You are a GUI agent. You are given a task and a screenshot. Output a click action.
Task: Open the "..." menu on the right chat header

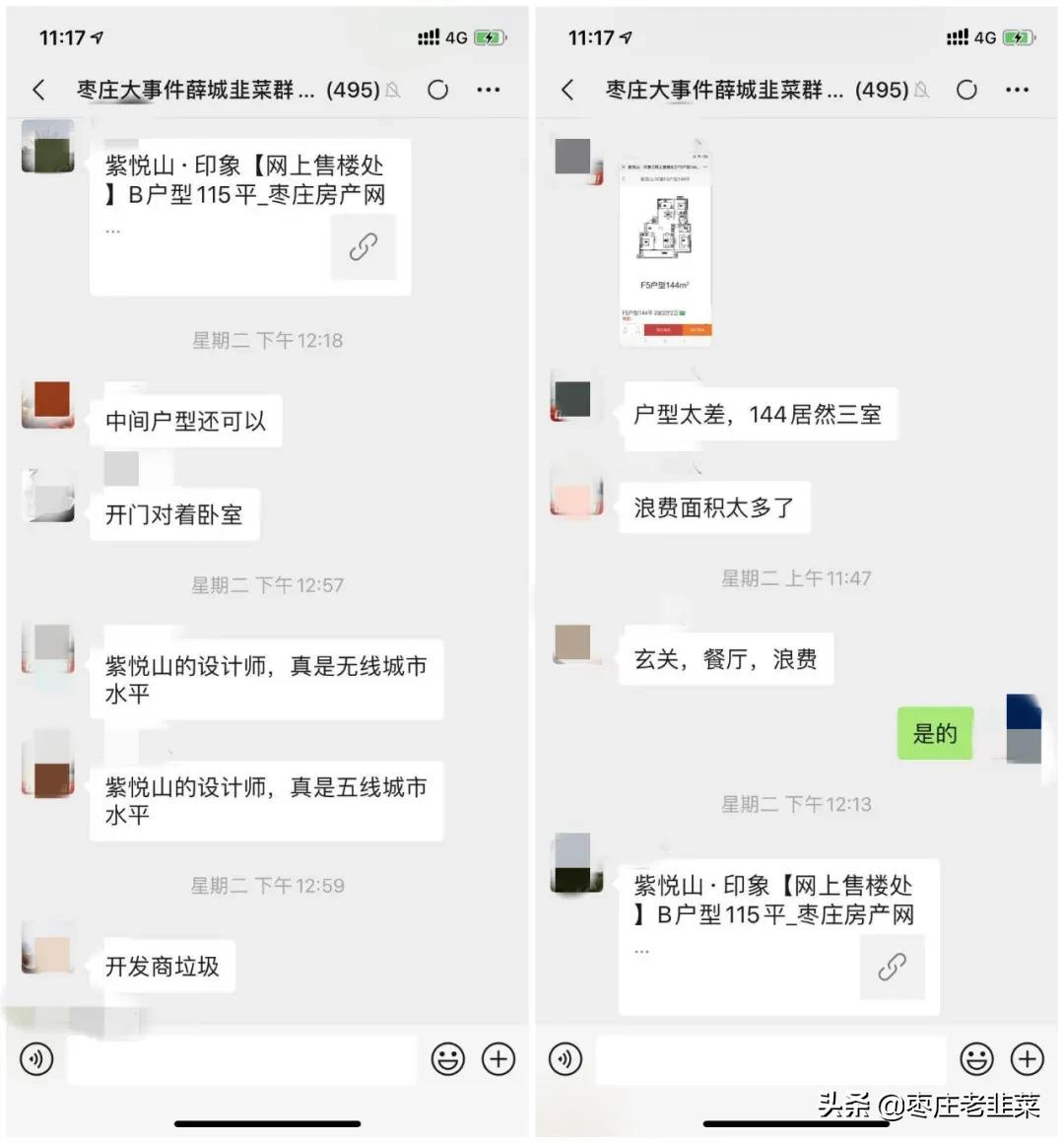click(x=1017, y=90)
